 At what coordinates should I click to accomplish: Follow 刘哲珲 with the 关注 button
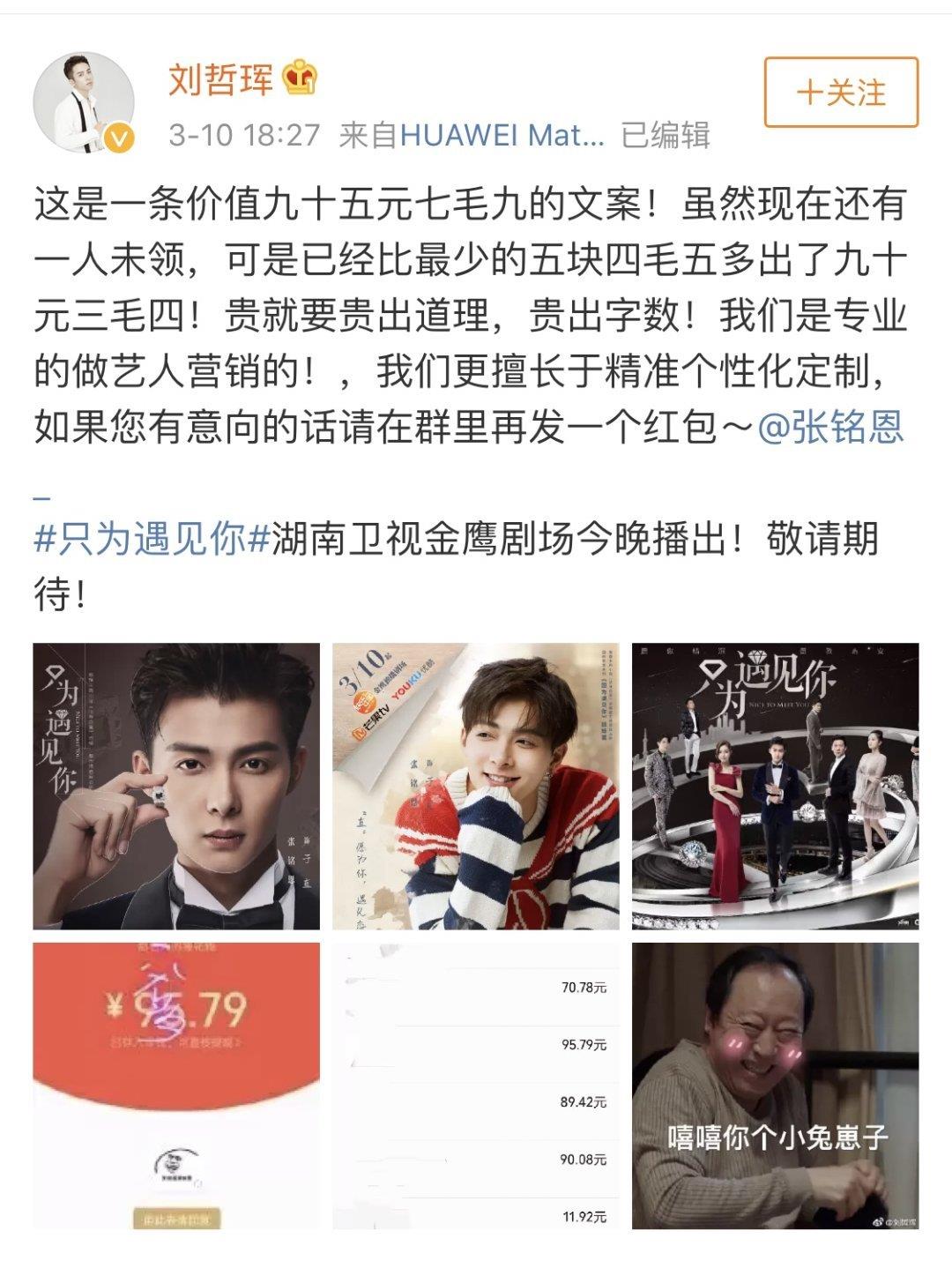point(841,93)
